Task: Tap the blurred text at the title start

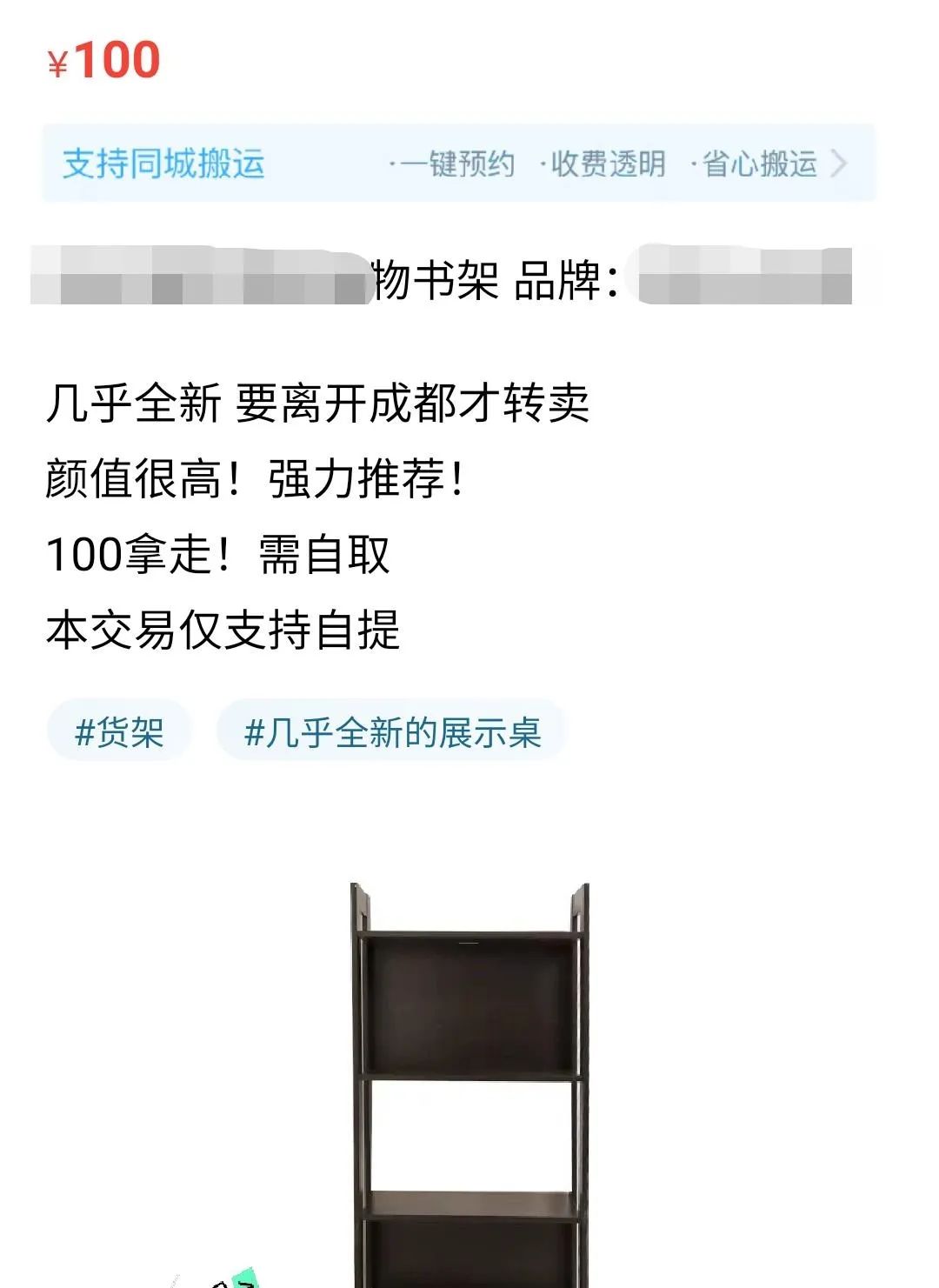Action: pyautogui.click(x=191, y=273)
